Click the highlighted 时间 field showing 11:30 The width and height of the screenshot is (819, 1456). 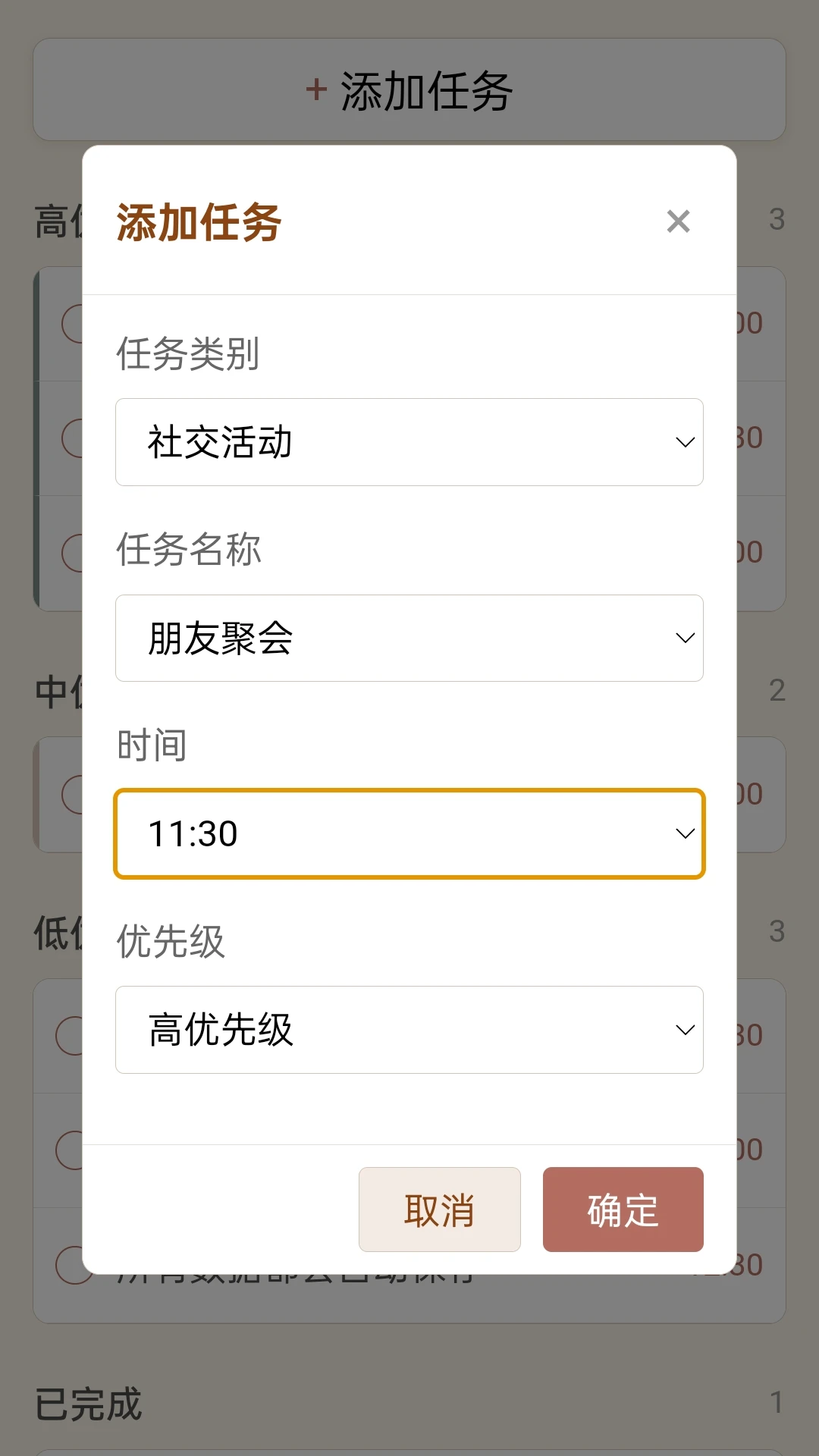(x=409, y=833)
